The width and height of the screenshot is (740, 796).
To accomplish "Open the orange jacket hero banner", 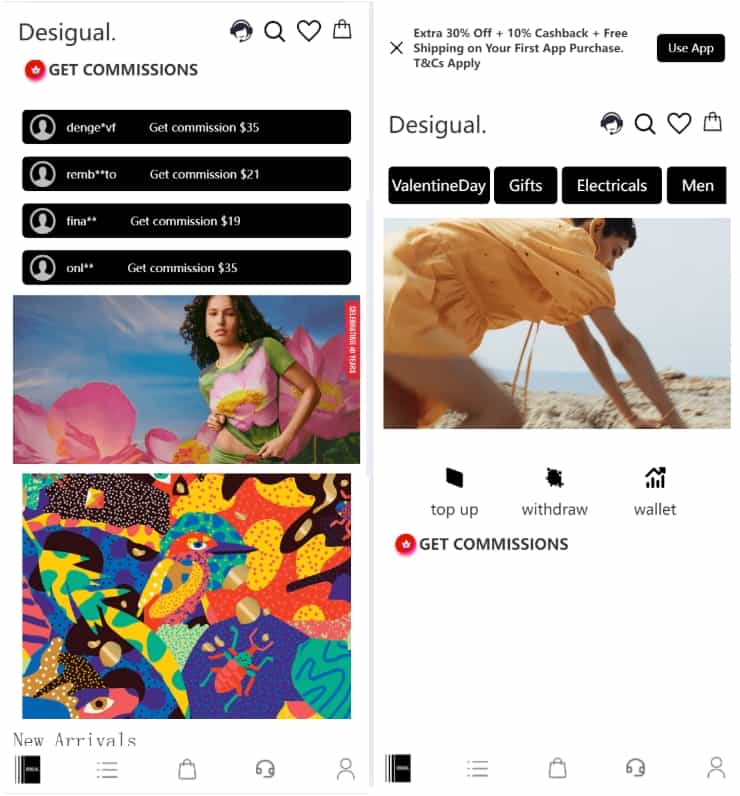I will (x=556, y=323).
